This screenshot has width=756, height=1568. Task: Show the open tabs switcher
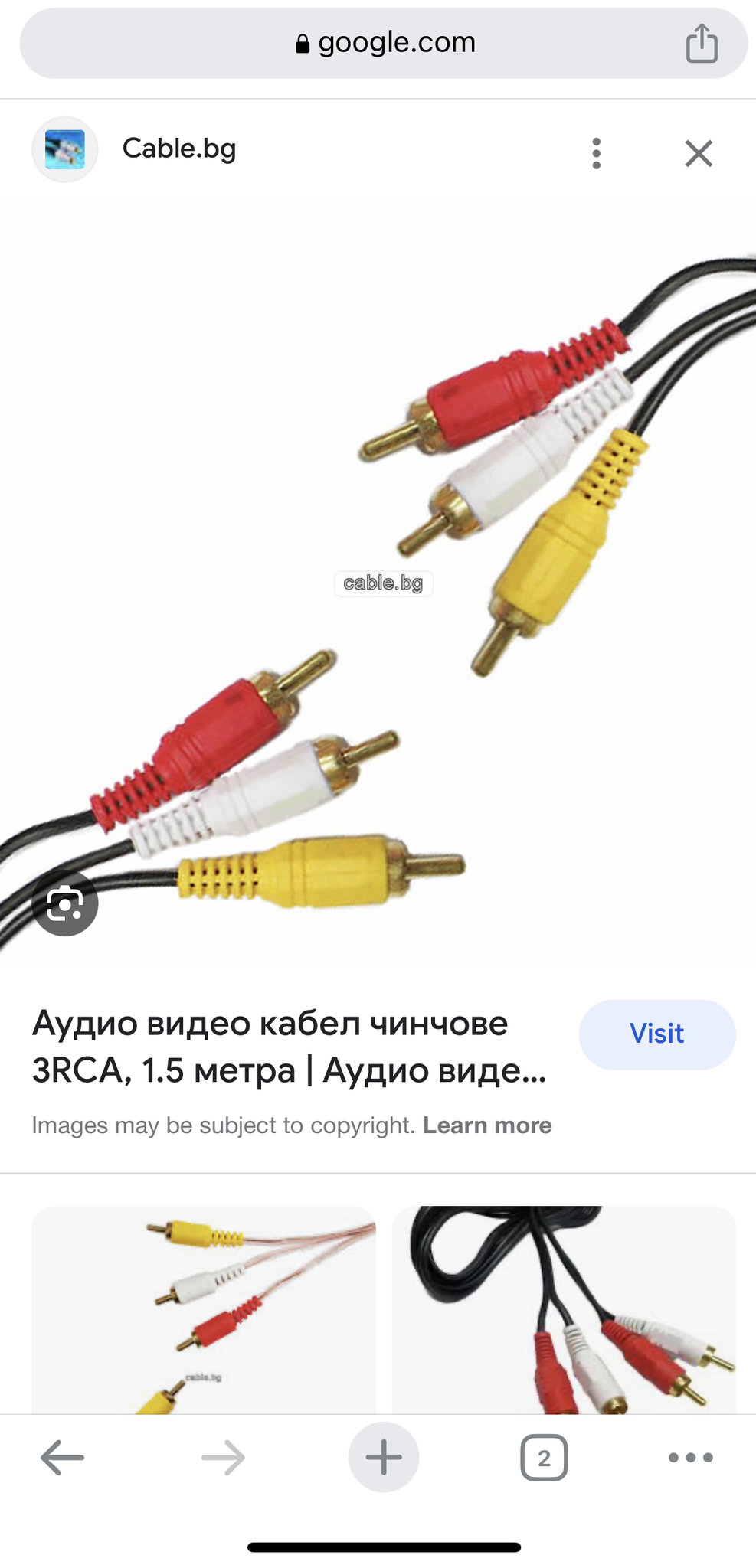pos(544,1457)
